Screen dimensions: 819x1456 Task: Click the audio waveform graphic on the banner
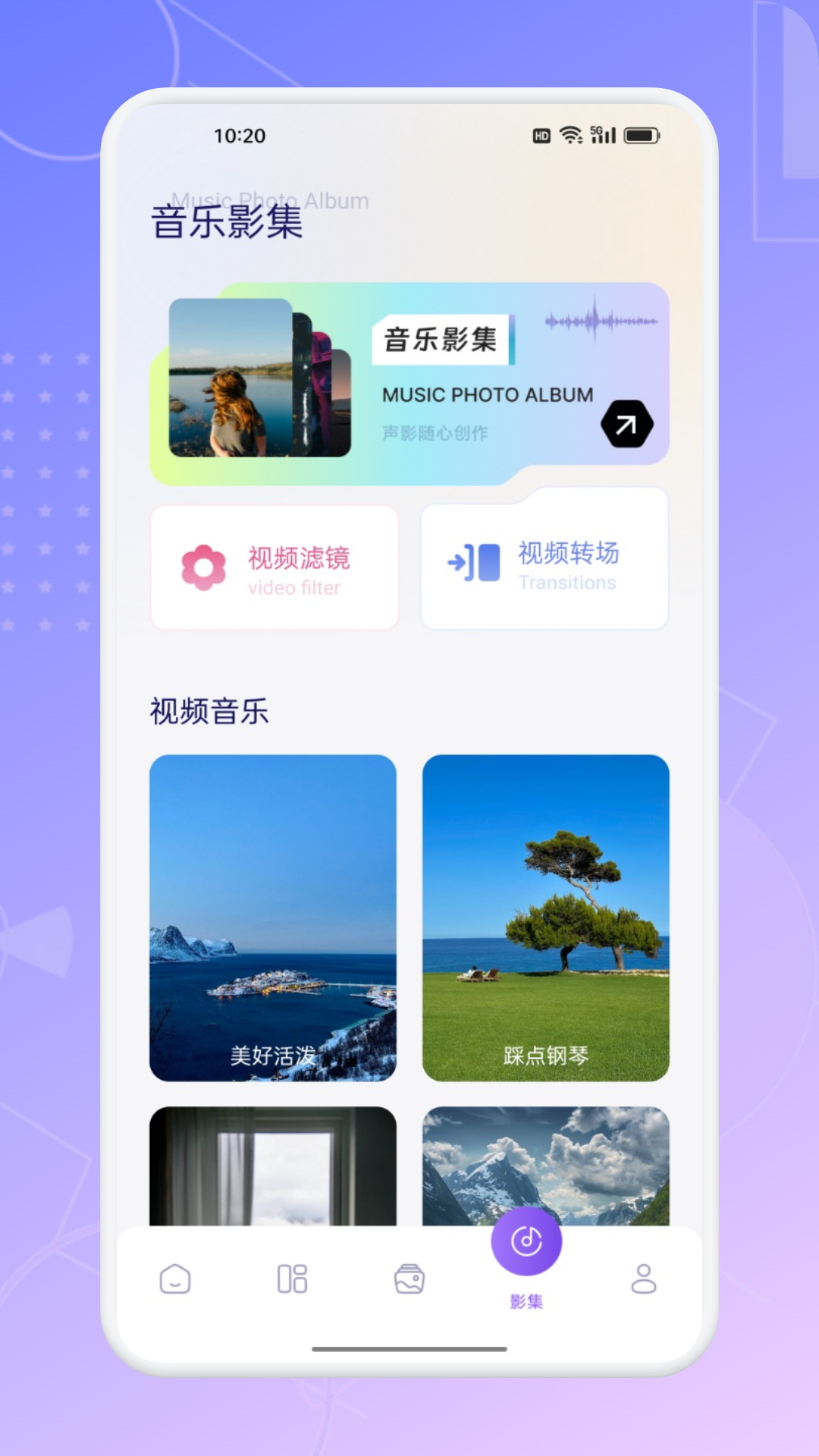(603, 322)
